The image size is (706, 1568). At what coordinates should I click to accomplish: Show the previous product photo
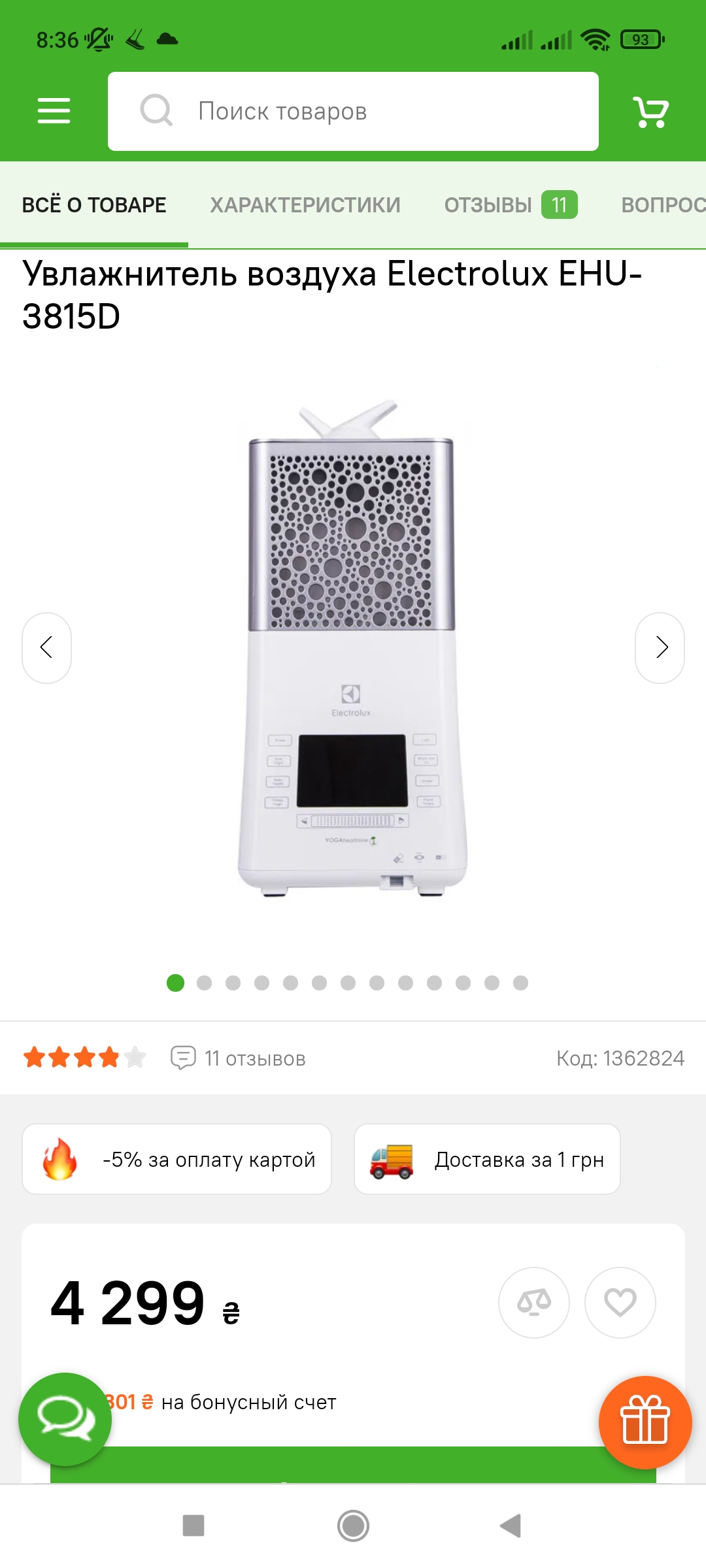tap(46, 647)
